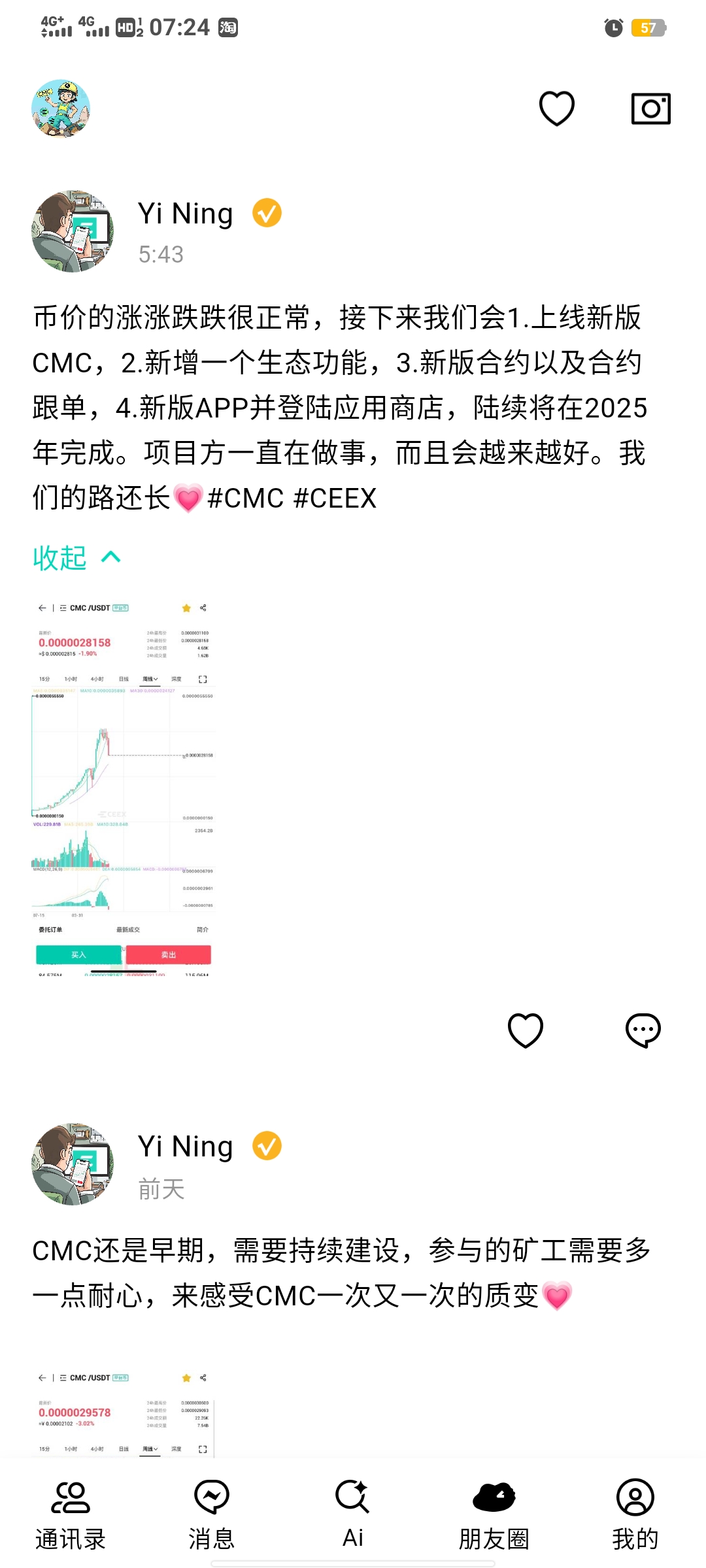The height and width of the screenshot is (1568, 706).
Task: Like Yi Ning's 5:43 post via heart icon
Action: coord(525,1030)
